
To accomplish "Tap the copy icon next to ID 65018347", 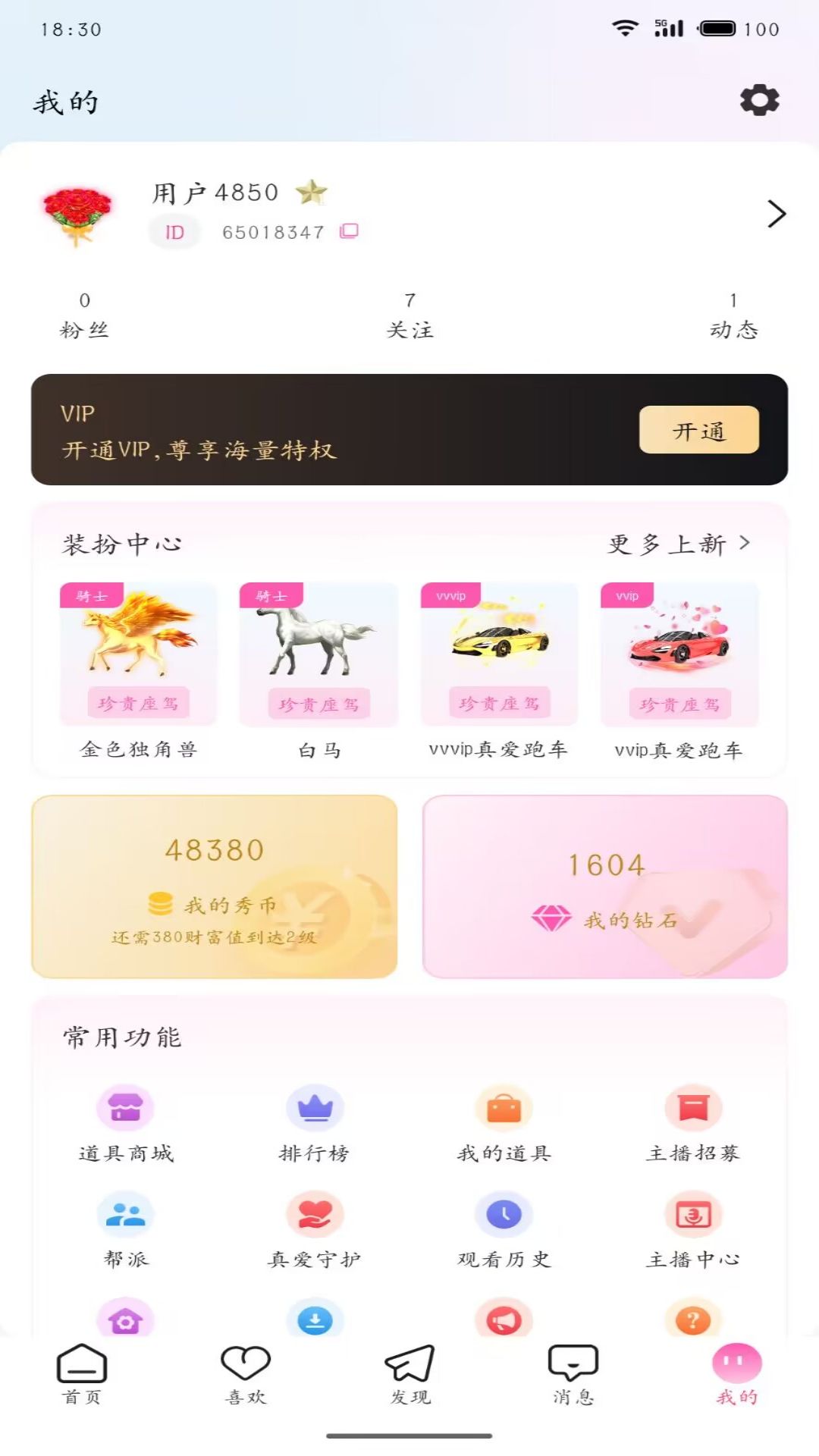I will pos(349,233).
